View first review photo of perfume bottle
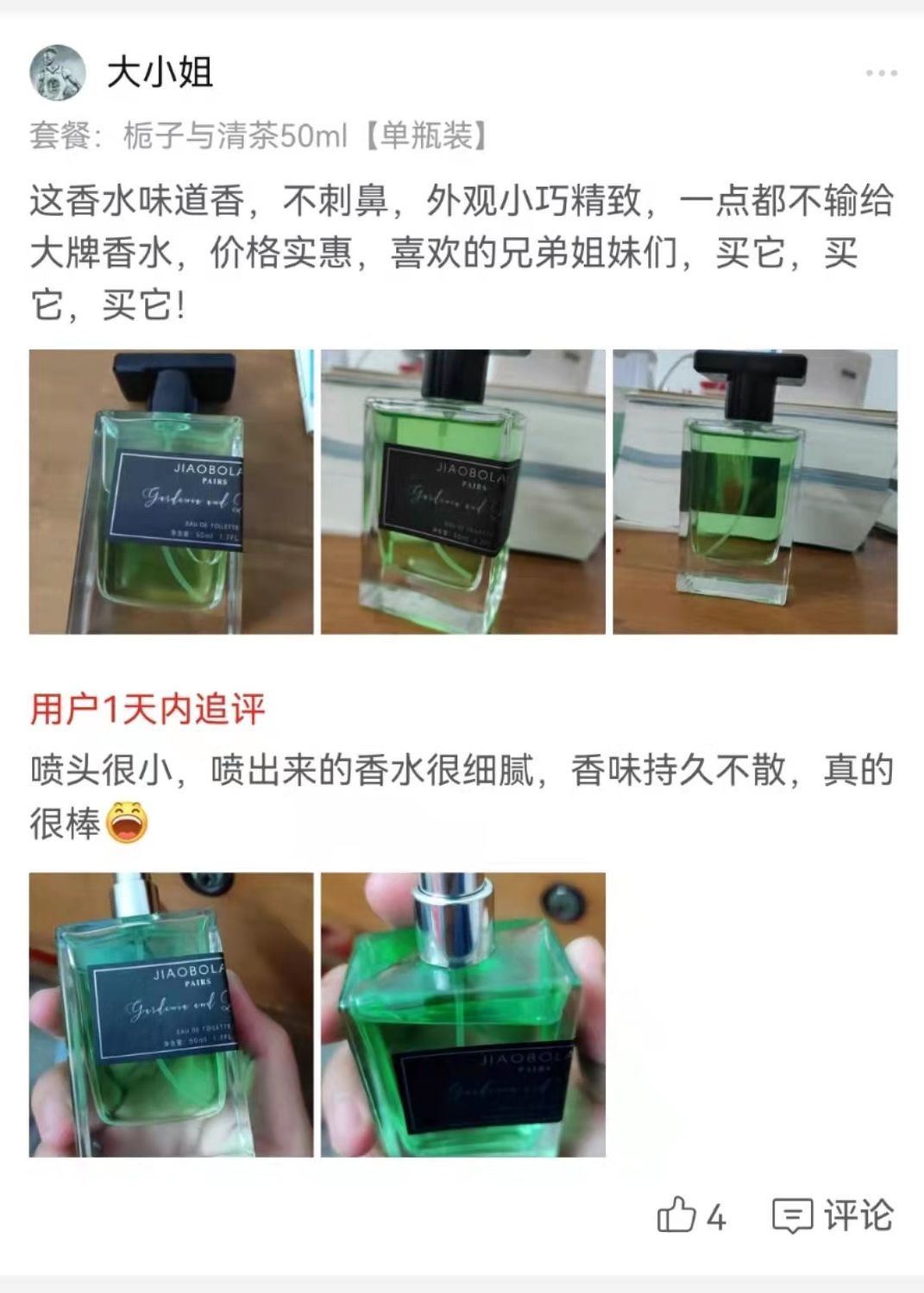Screen dimensions: 924x1293 click(172, 492)
